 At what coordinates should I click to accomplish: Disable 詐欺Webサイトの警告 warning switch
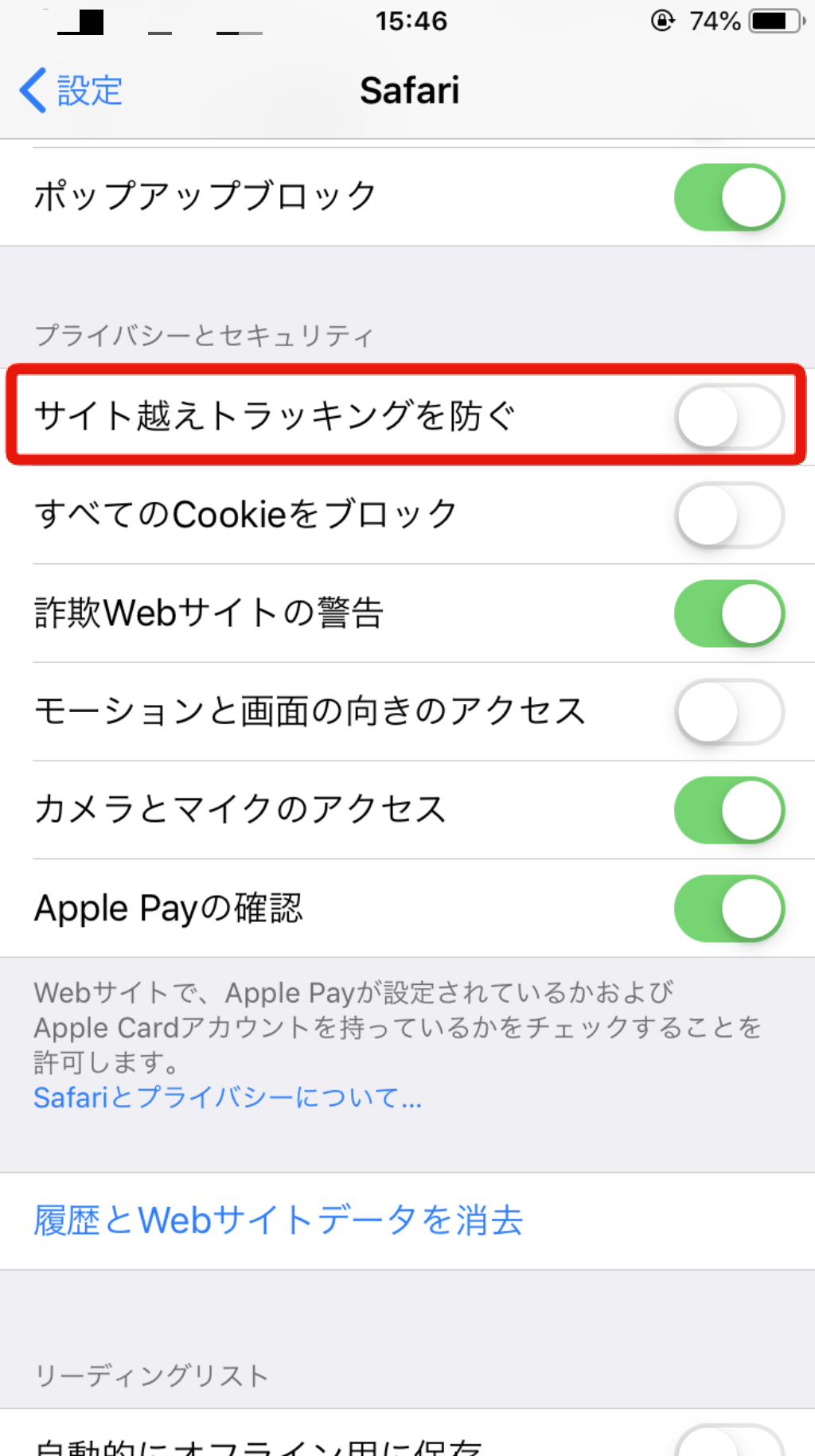pyautogui.click(x=729, y=613)
